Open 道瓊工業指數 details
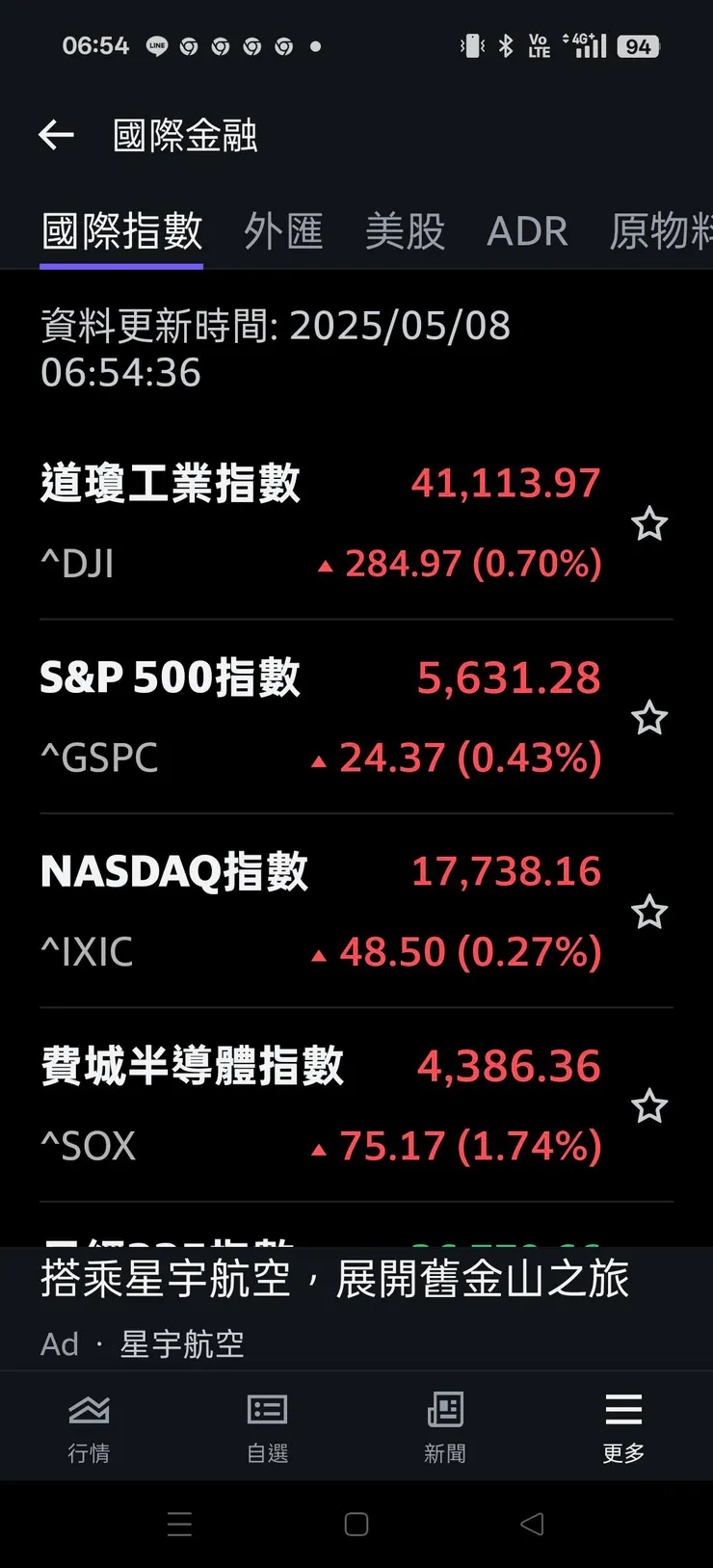This screenshot has width=713, height=1568. pyautogui.click(x=318, y=522)
